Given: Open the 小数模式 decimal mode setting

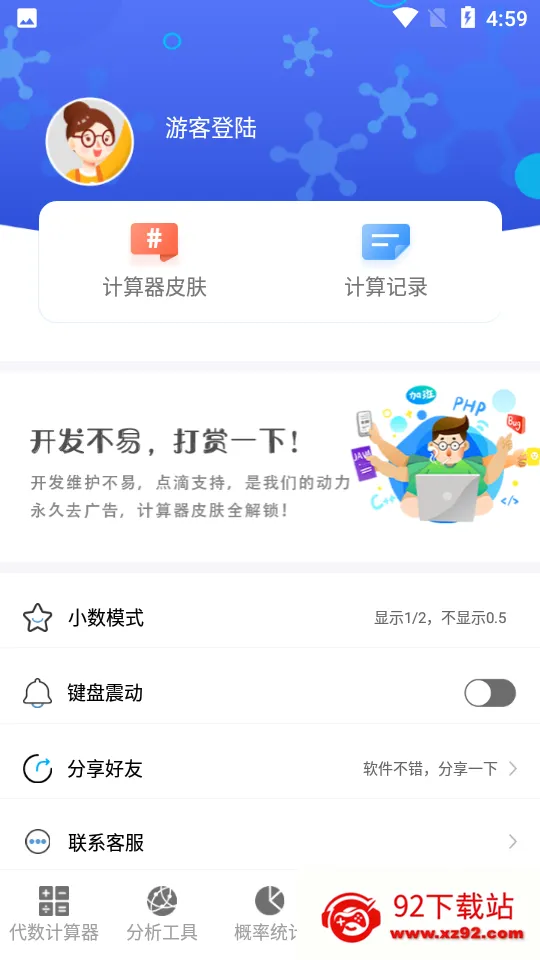Looking at the screenshot, I should point(270,618).
